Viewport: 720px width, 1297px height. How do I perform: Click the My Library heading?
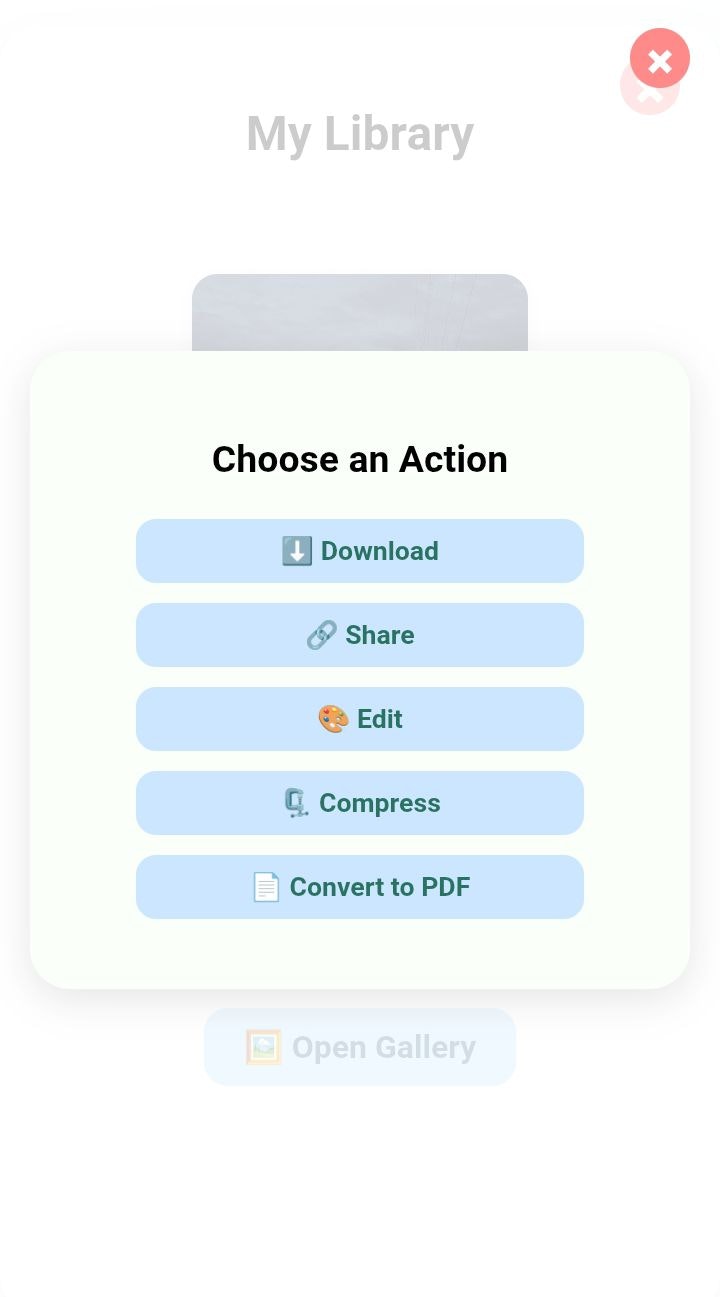coord(360,133)
